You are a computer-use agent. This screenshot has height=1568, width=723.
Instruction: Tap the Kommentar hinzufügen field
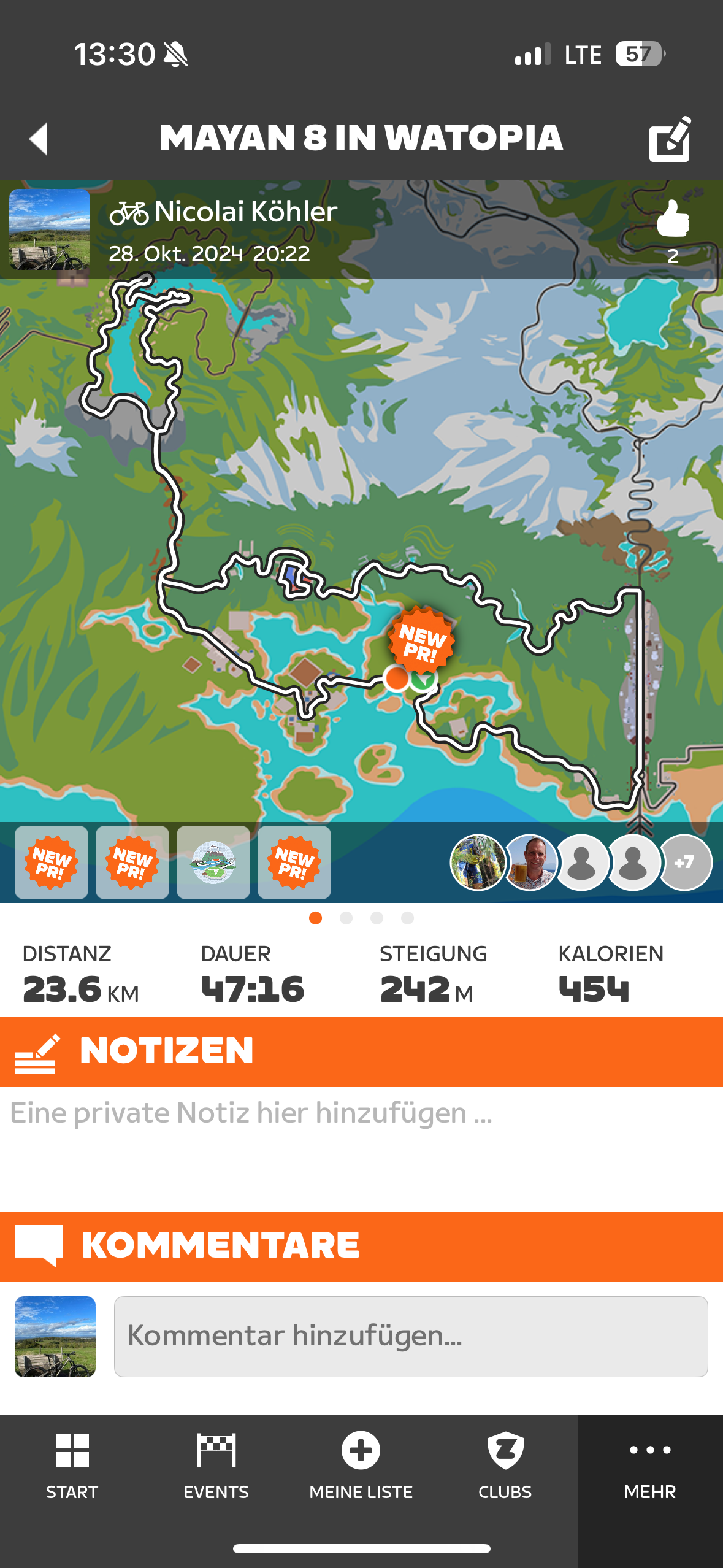[411, 1336]
